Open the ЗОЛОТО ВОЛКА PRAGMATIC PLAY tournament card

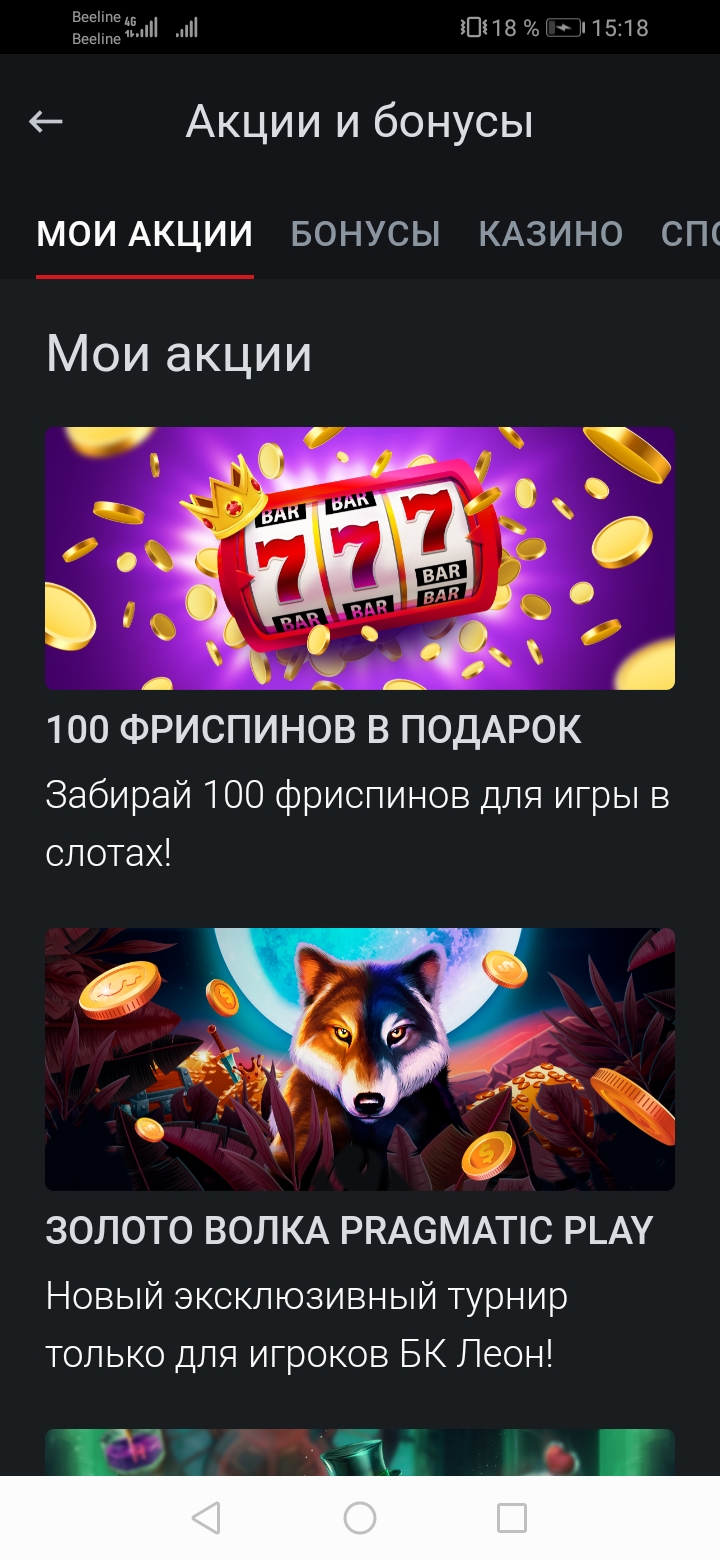(360, 1058)
